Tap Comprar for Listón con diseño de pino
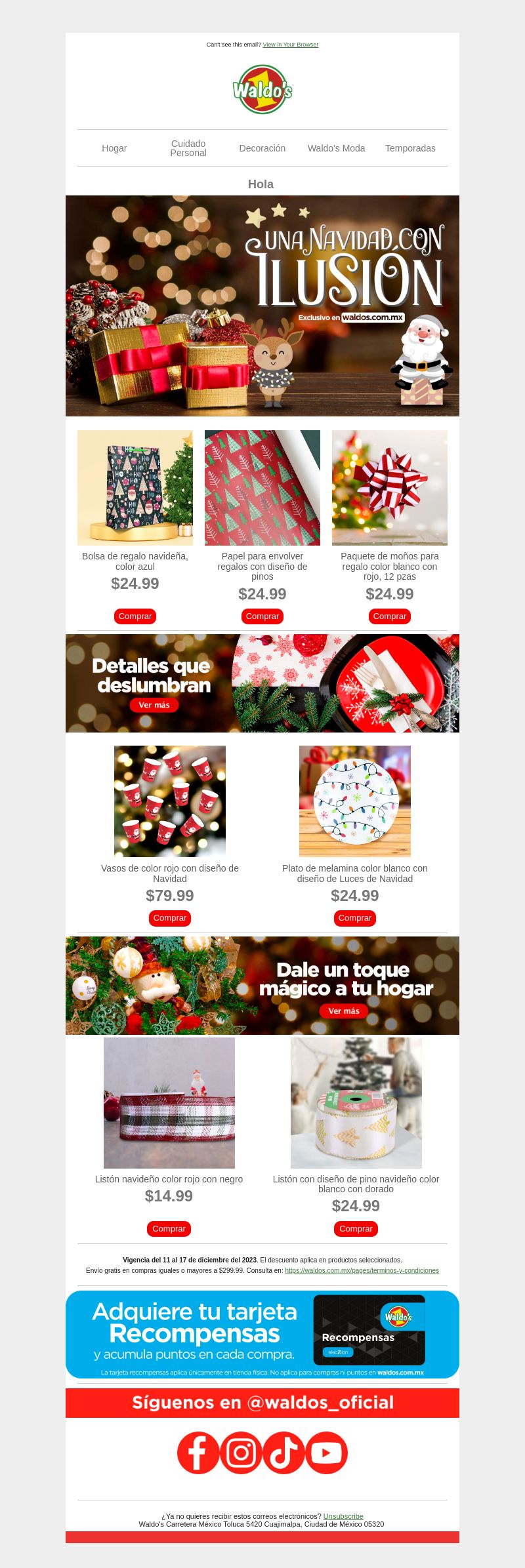 click(x=356, y=1228)
